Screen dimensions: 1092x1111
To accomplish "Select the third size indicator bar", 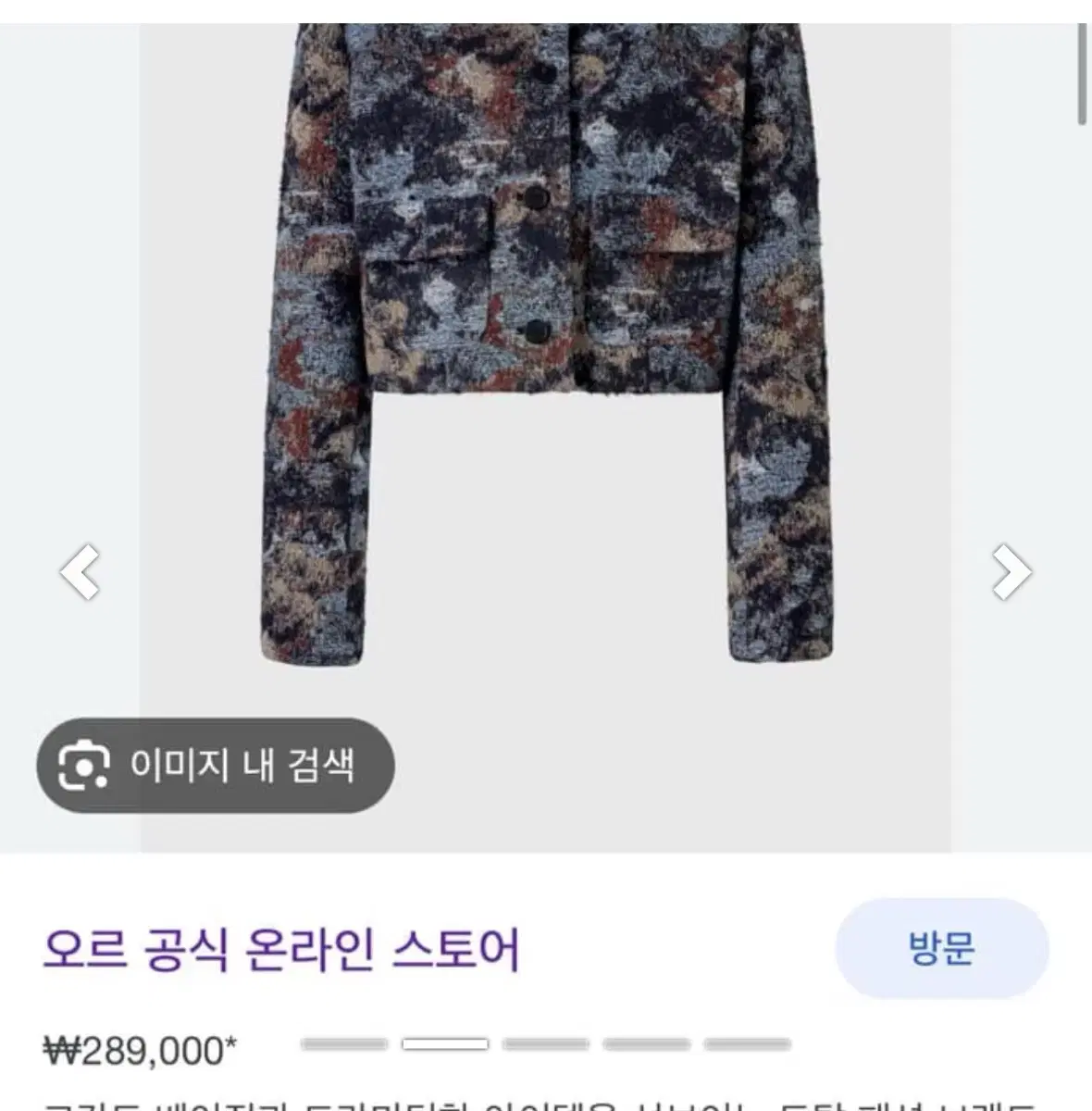I will 544,1042.
